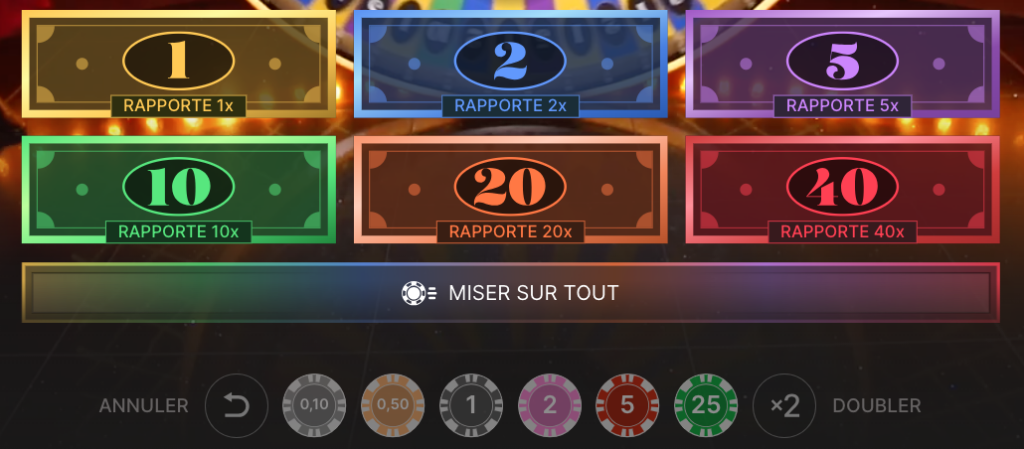Select the purple 5 betting spot
1024x449 pixels.
pos(842,63)
